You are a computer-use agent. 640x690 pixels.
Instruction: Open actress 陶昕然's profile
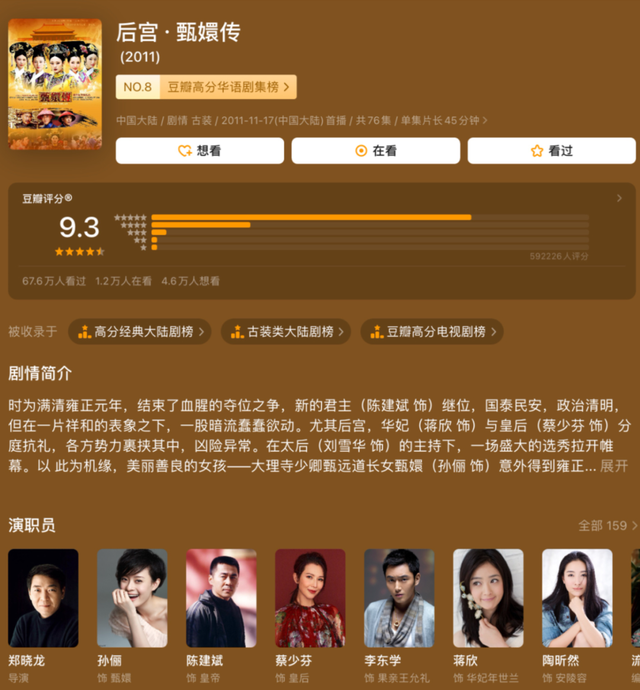(x=577, y=598)
